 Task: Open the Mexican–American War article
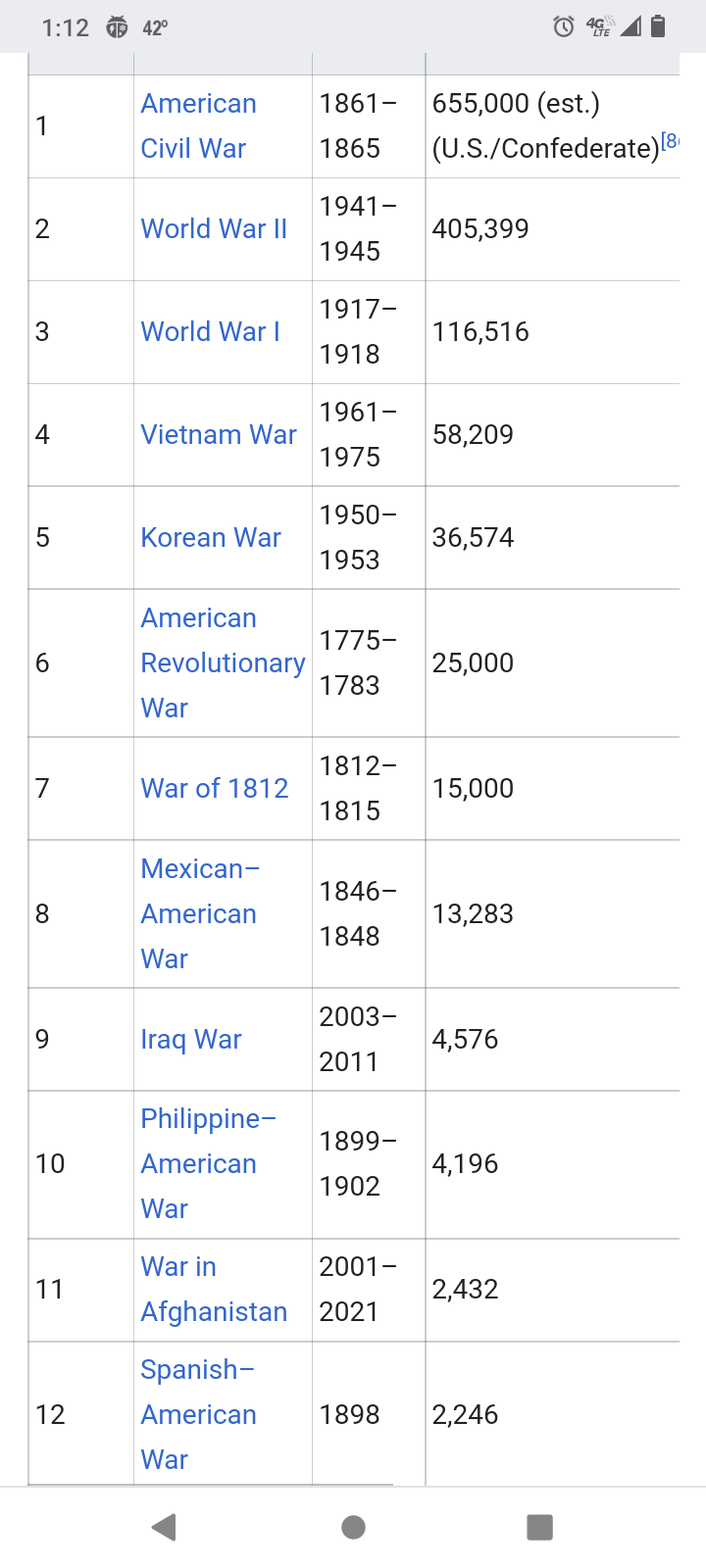(200, 913)
